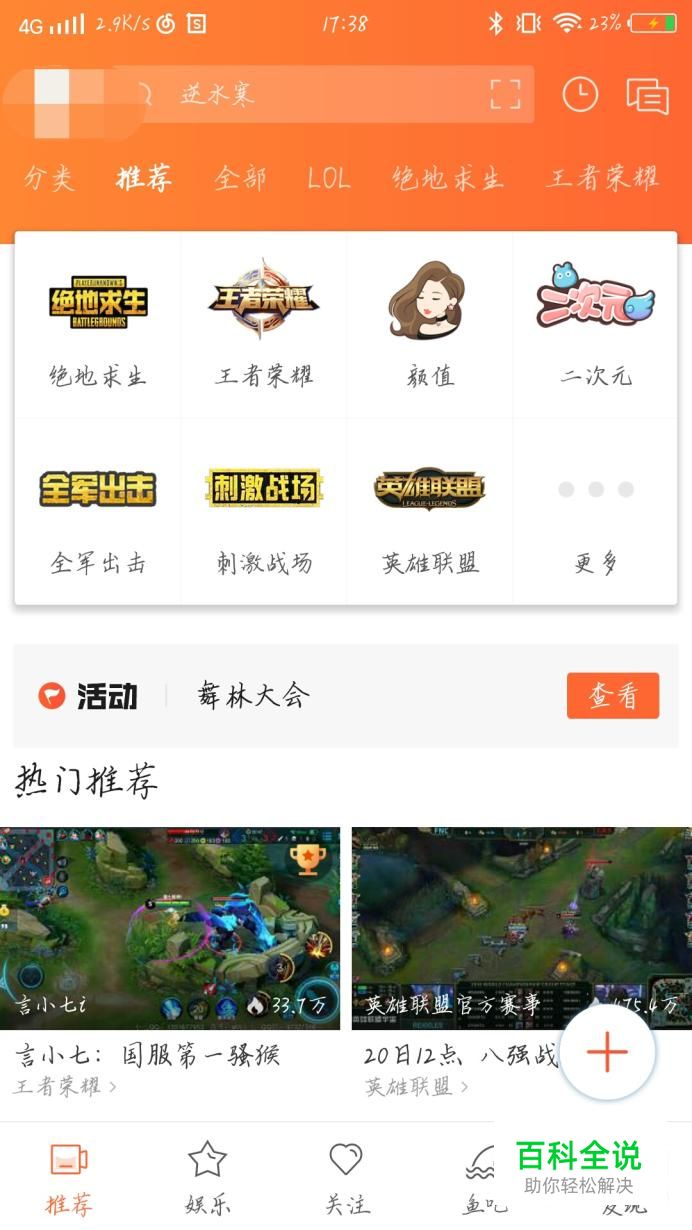Tap 查看 for the 舞林大会 activity
This screenshot has height=1230, width=692.
coord(612,696)
